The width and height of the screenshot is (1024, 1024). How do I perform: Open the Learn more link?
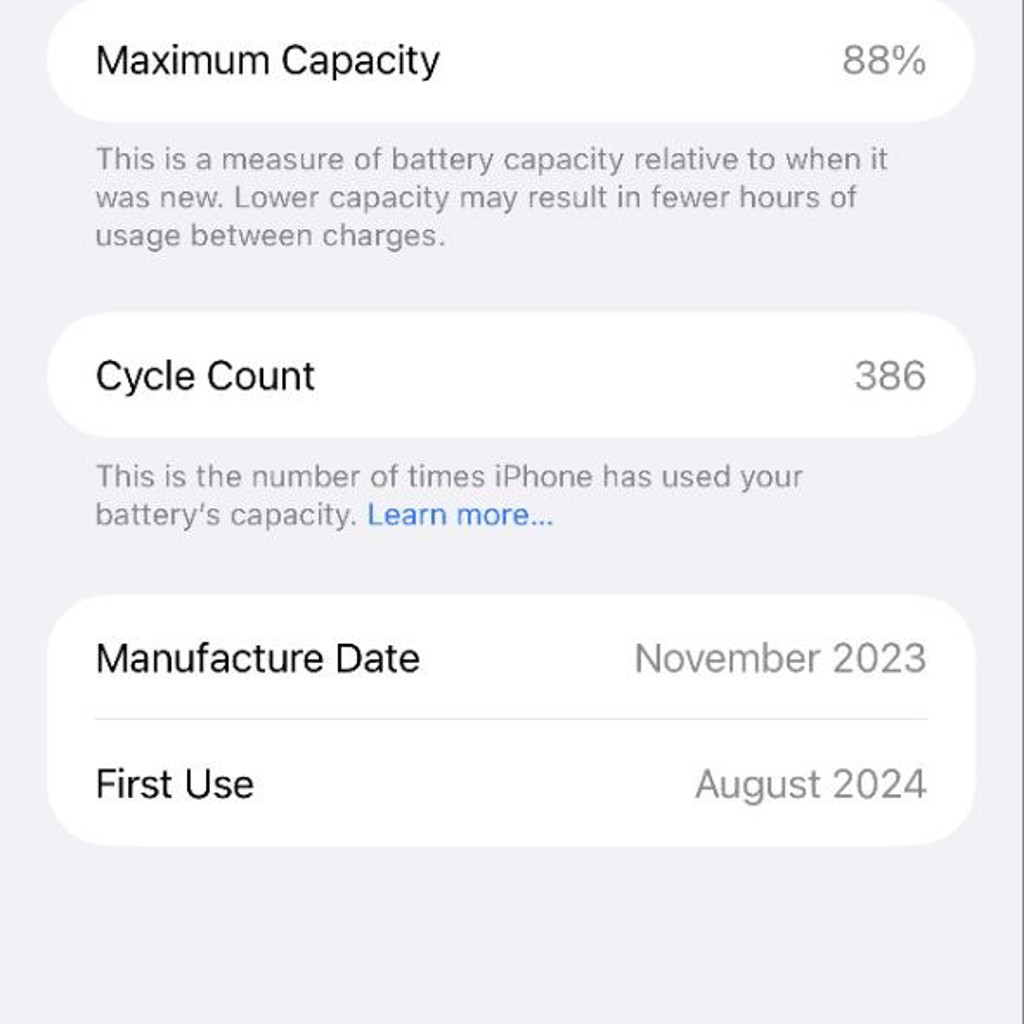click(x=460, y=515)
